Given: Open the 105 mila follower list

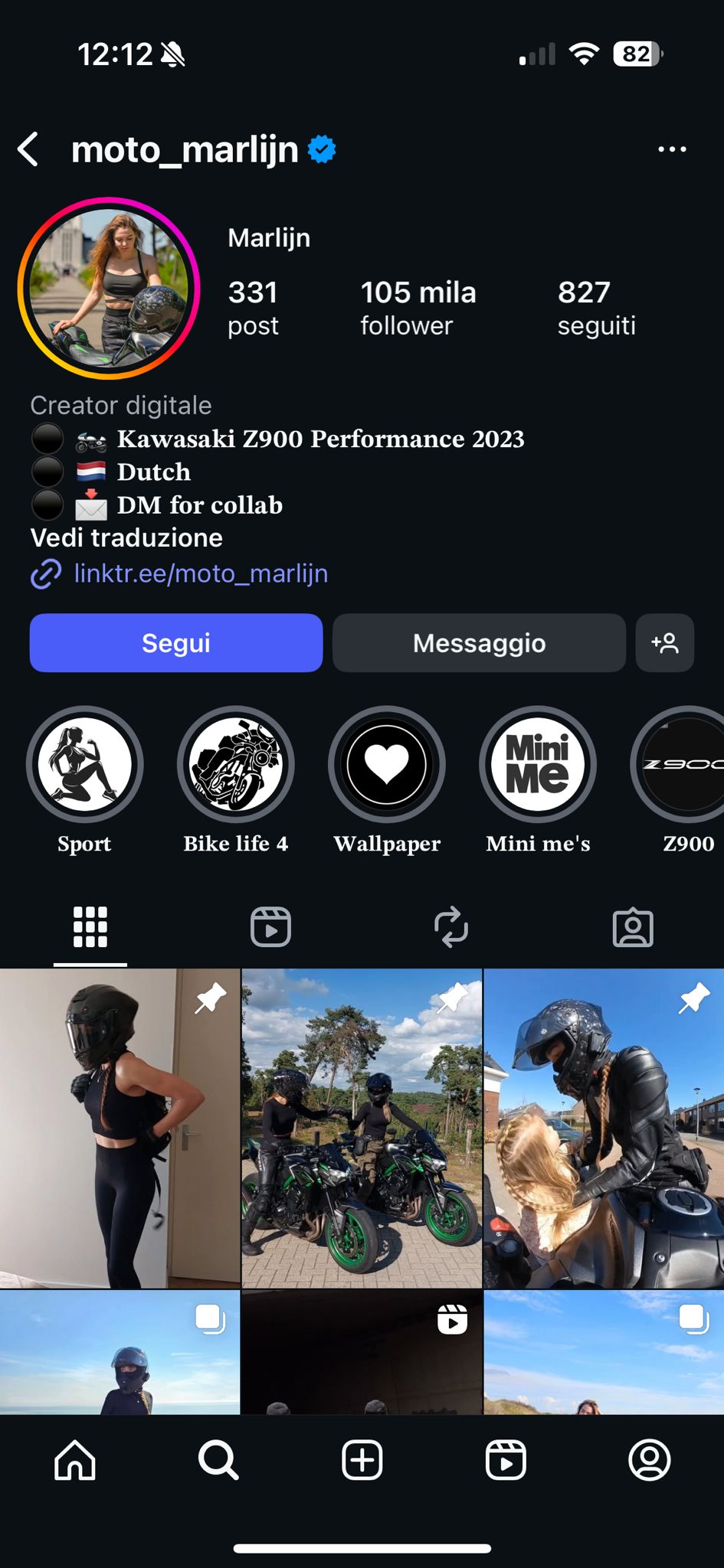Looking at the screenshot, I should pyautogui.click(x=418, y=307).
